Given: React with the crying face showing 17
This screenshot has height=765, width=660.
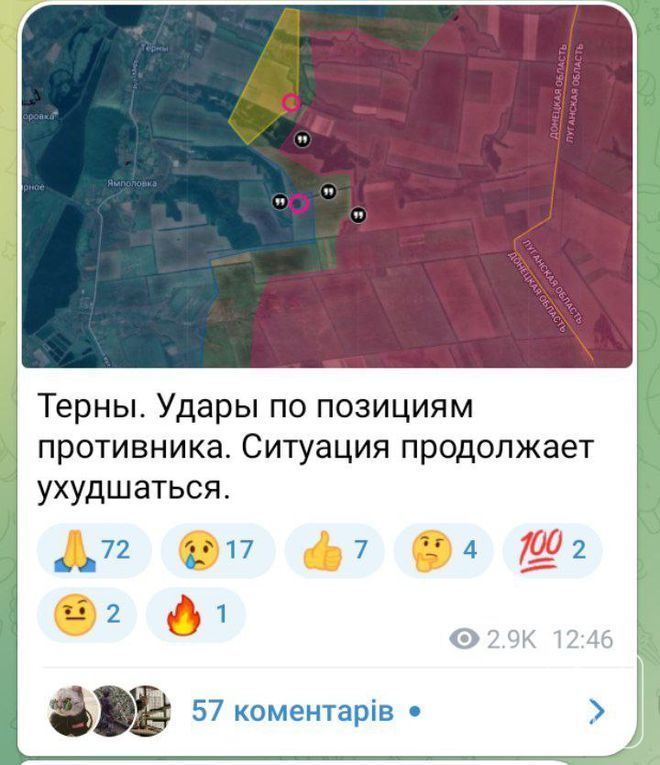Looking at the screenshot, I should point(216,551).
